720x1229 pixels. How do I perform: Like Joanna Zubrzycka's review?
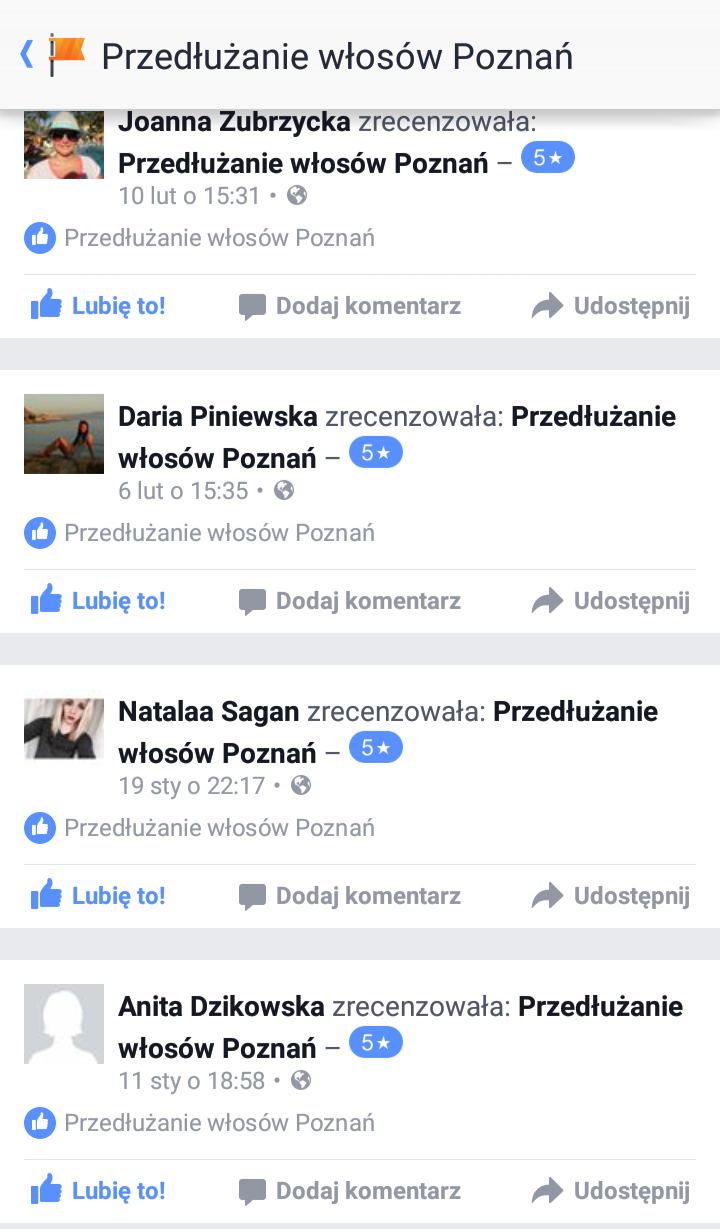click(98, 306)
